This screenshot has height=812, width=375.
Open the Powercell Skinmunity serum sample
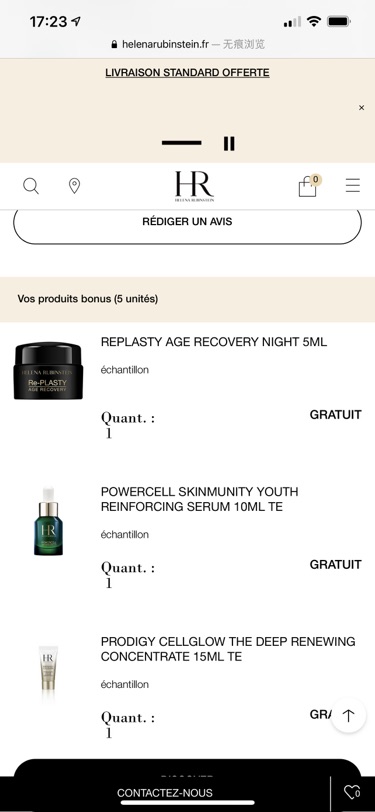click(x=199, y=499)
